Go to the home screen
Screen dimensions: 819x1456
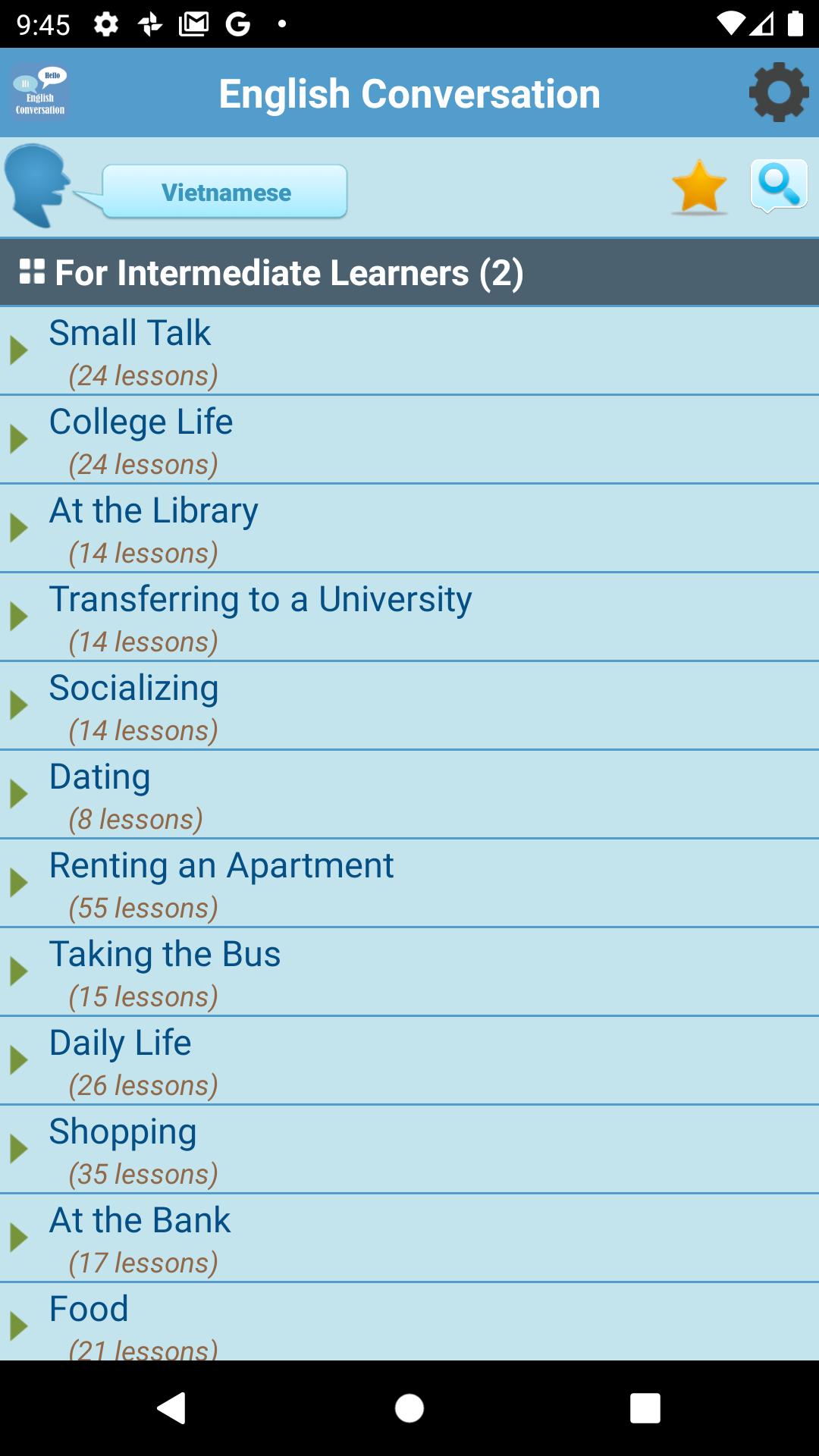pos(409,1408)
